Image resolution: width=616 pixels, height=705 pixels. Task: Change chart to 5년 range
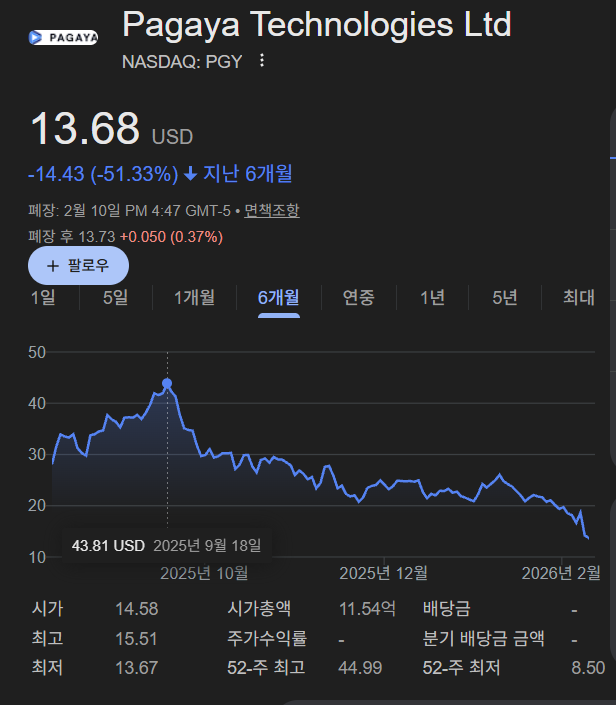click(505, 297)
